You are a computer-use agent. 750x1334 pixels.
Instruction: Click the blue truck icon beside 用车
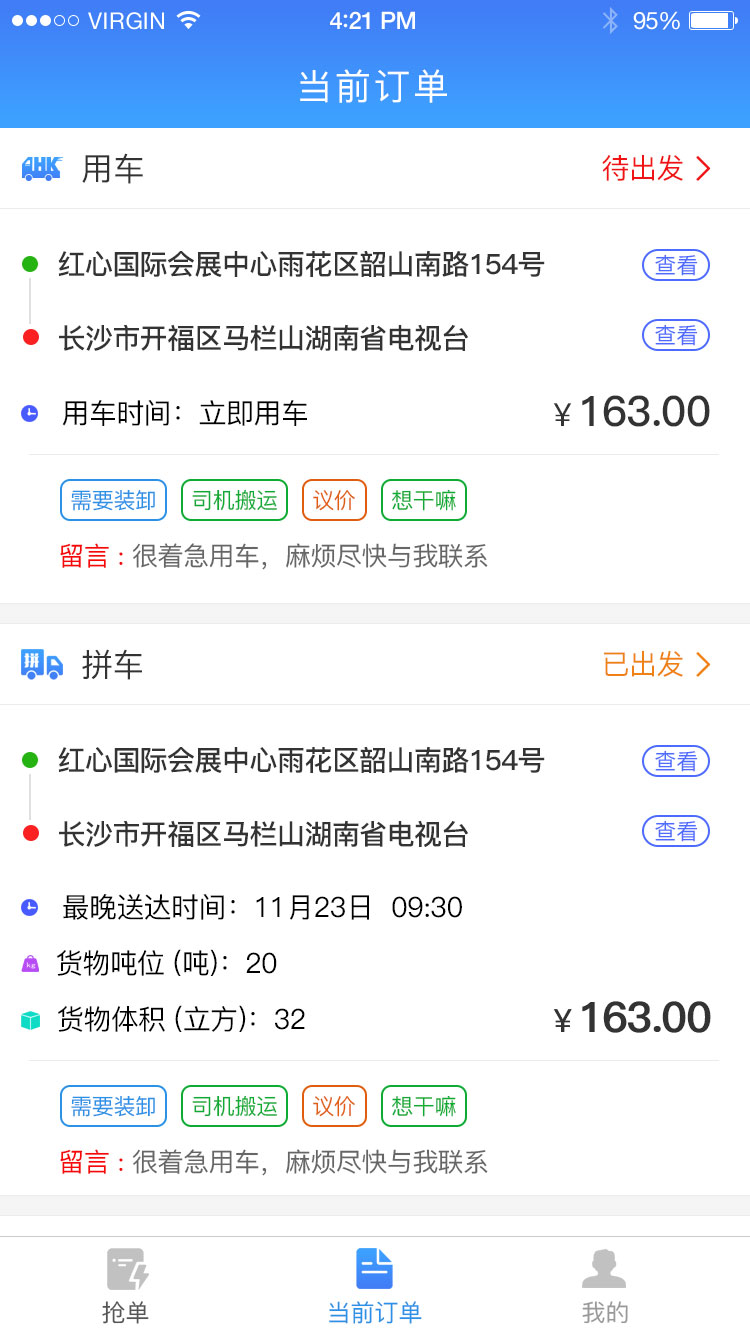[40, 169]
